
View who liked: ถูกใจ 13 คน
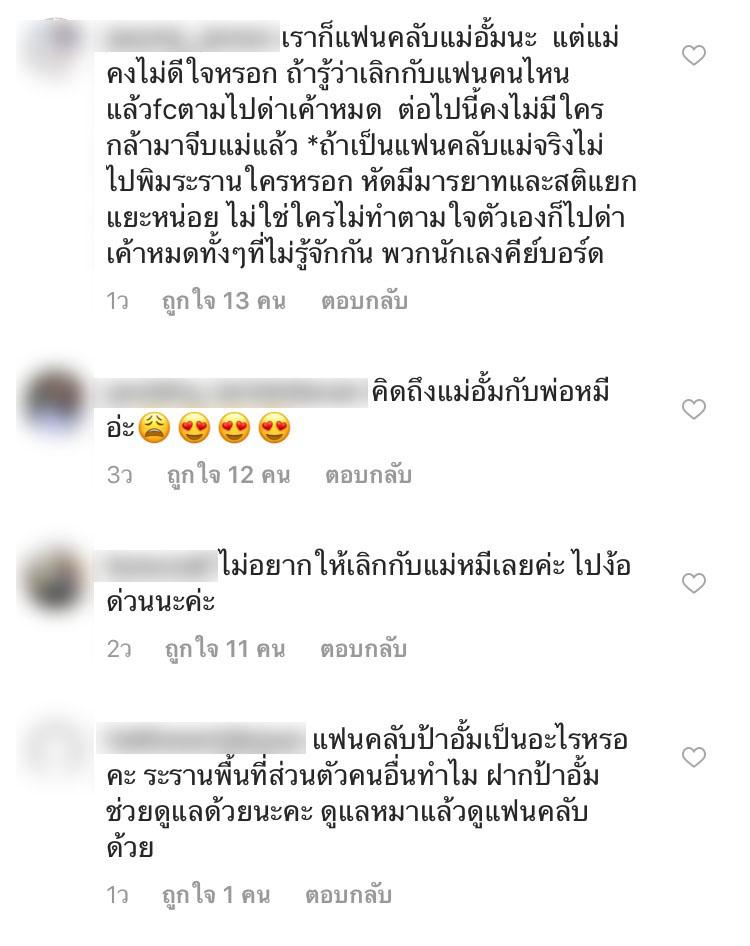coord(224,301)
